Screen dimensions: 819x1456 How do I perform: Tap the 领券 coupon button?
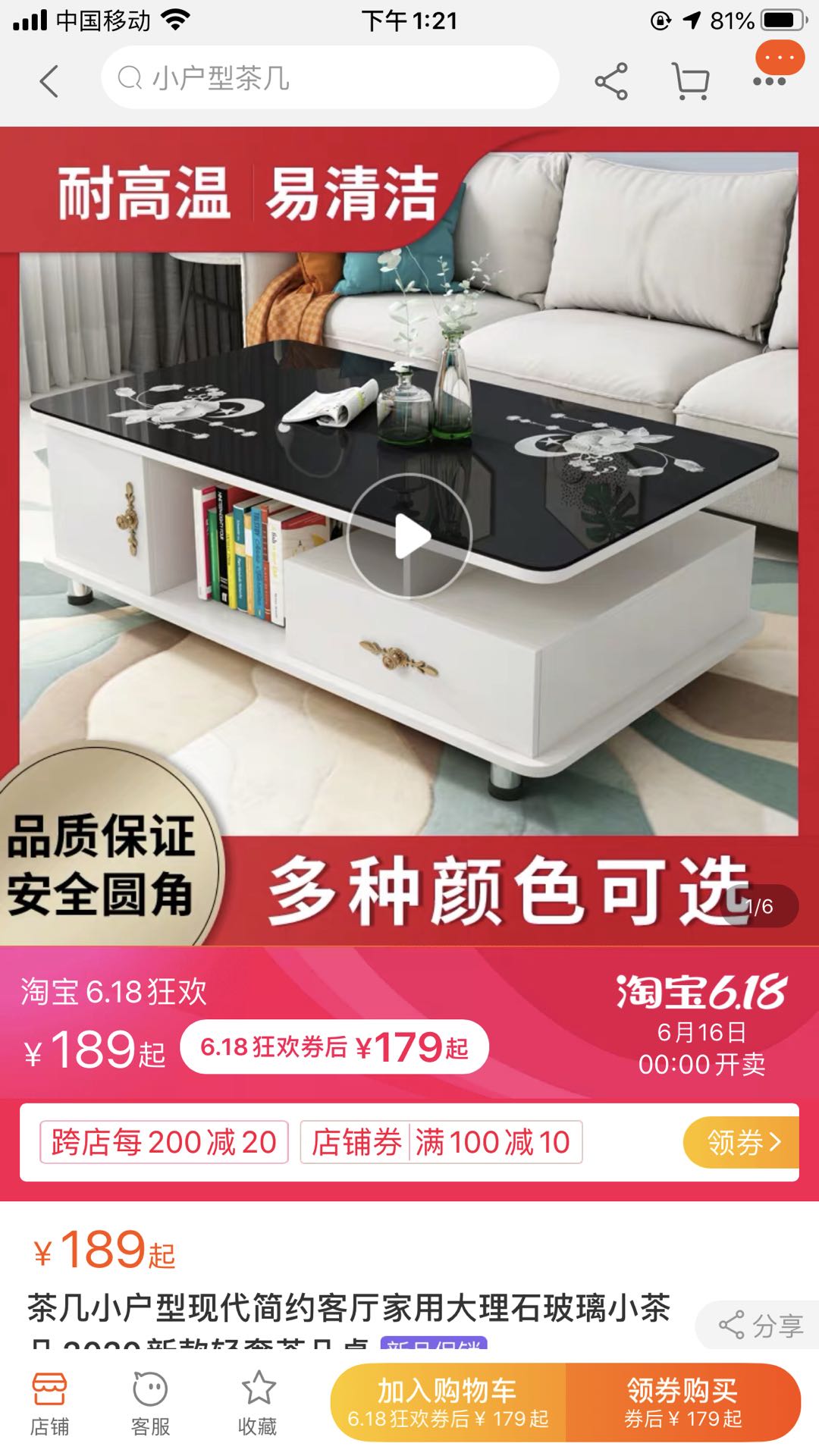[x=742, y=1142]
